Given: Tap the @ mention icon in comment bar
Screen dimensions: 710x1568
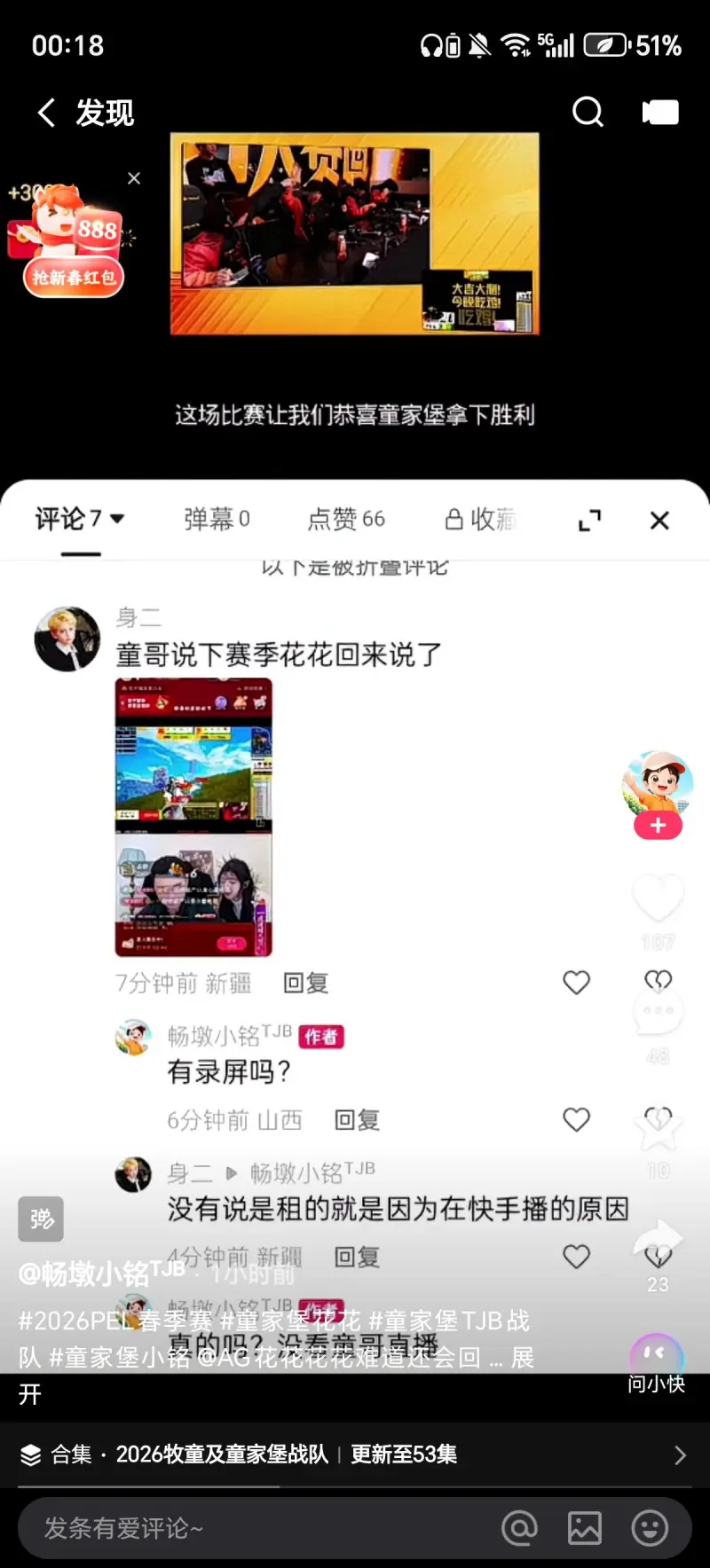Looking at the screenshot, I should pos(520,1528).
